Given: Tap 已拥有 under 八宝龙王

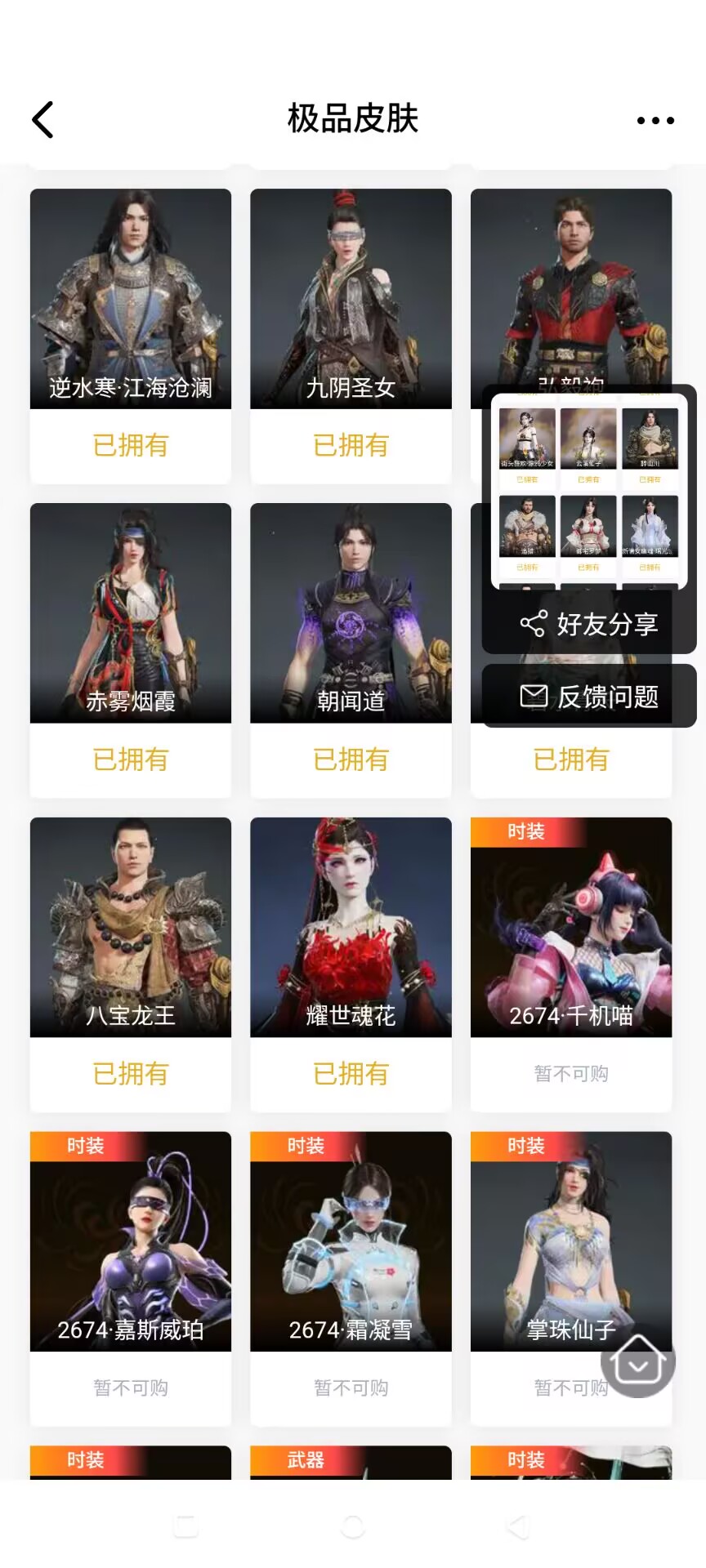Looking at the screenshot, I should (130, 1075).
